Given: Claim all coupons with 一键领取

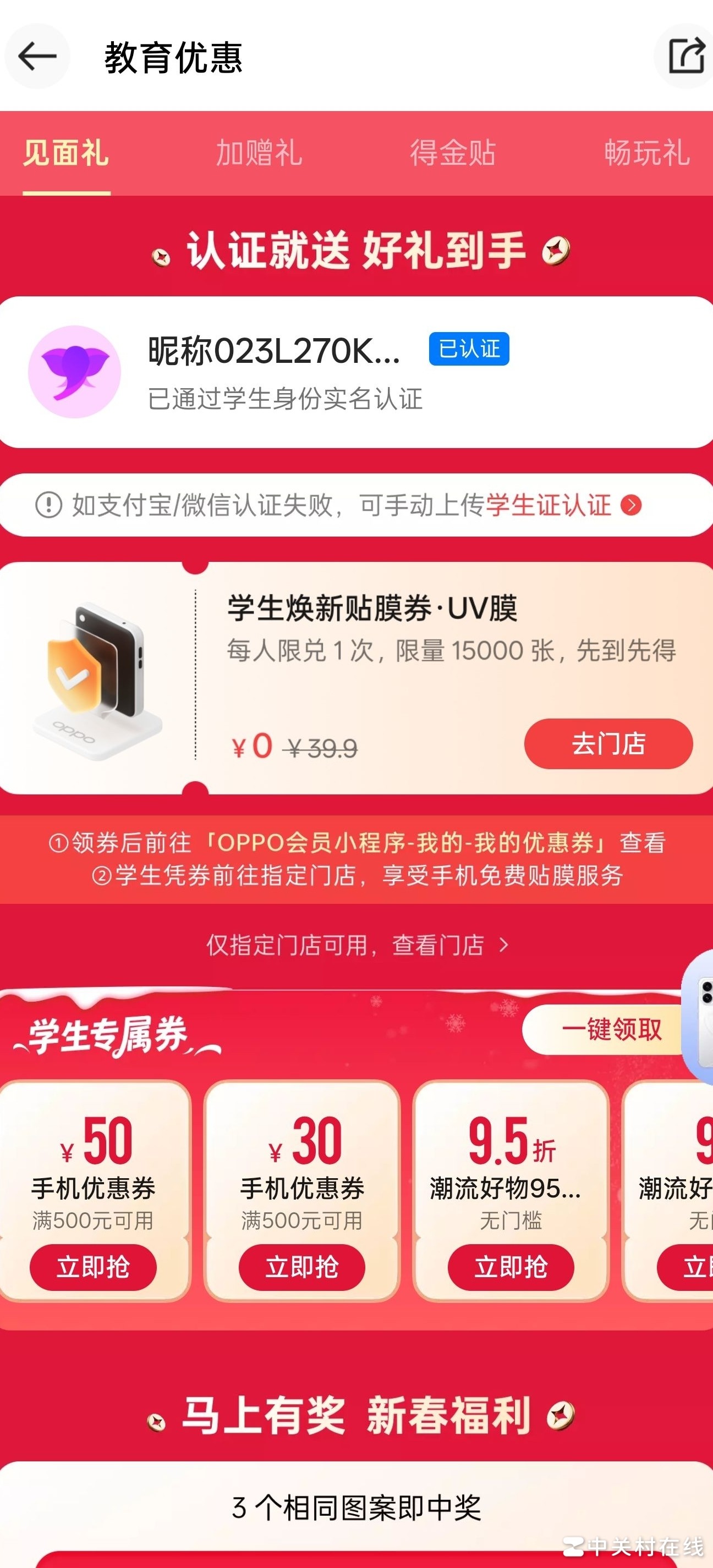Looking at the screenshot, I should tap(611, 1030).
